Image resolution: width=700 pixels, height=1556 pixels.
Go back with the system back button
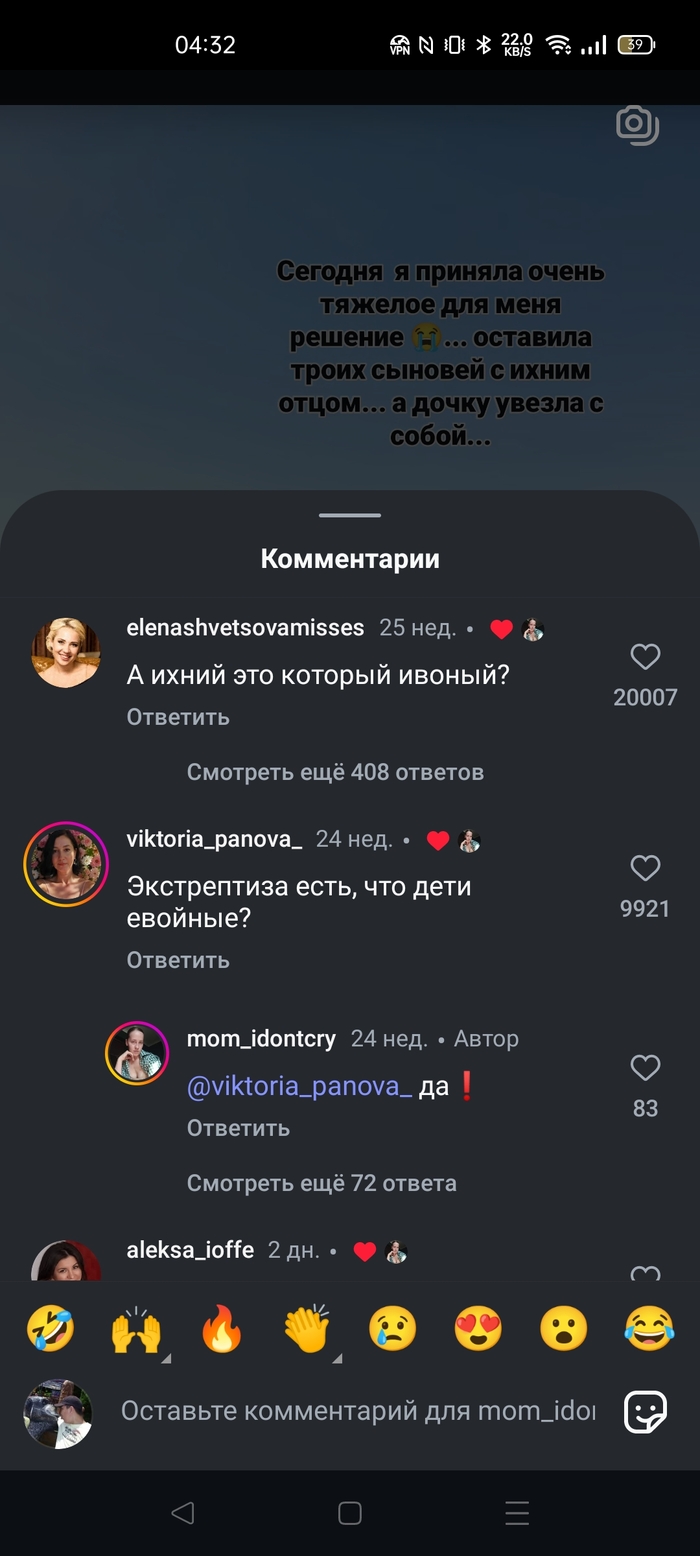pyautogui.click(x=182, y=1513)
